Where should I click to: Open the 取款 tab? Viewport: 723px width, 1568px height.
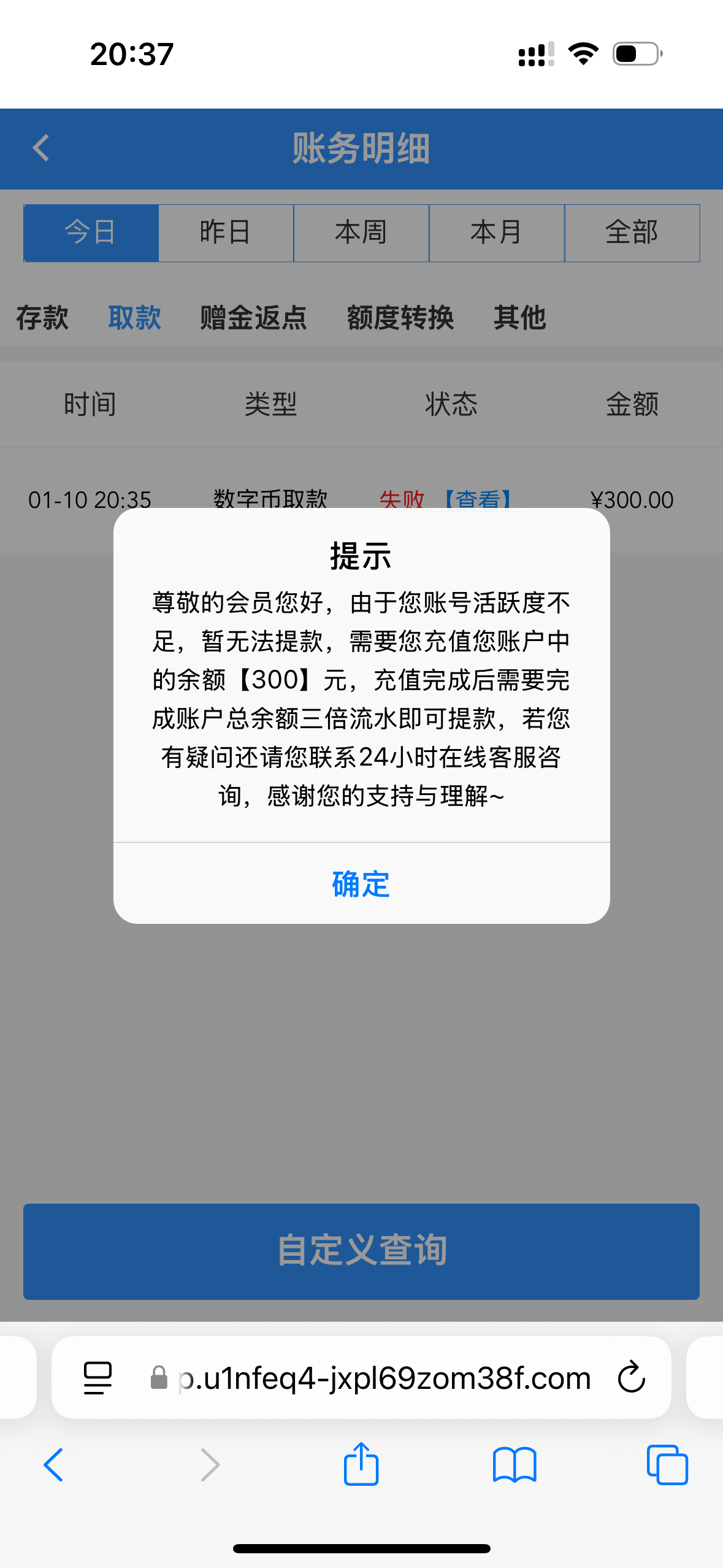[134, 318]
